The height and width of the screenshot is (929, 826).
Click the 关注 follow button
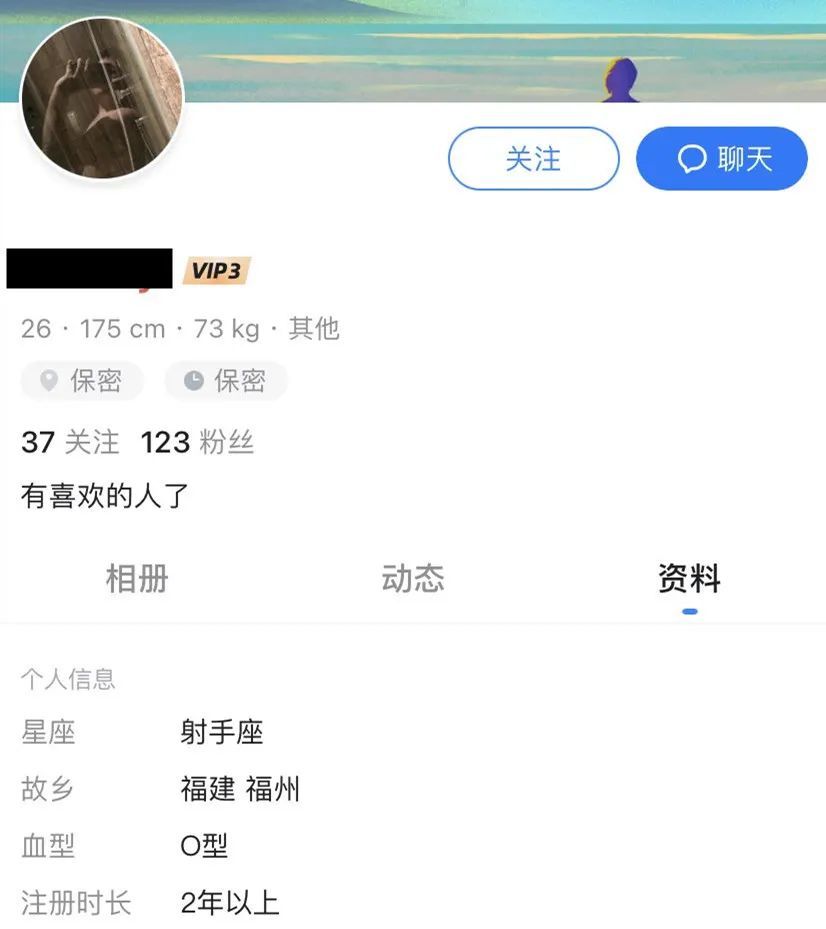pyautogui.click(x=533, y=158)
